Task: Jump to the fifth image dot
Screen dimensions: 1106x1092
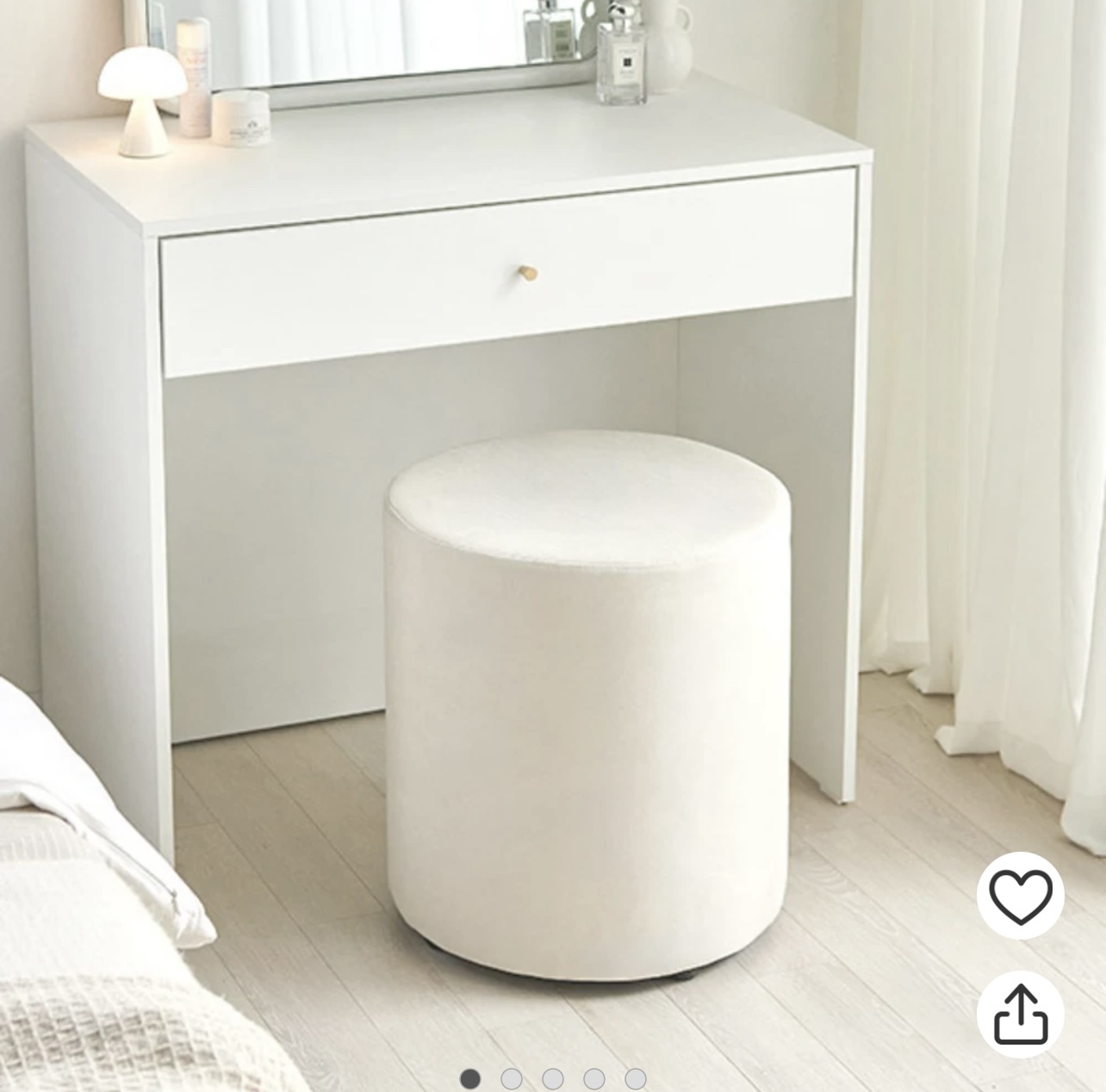Action: point(636,1078)
